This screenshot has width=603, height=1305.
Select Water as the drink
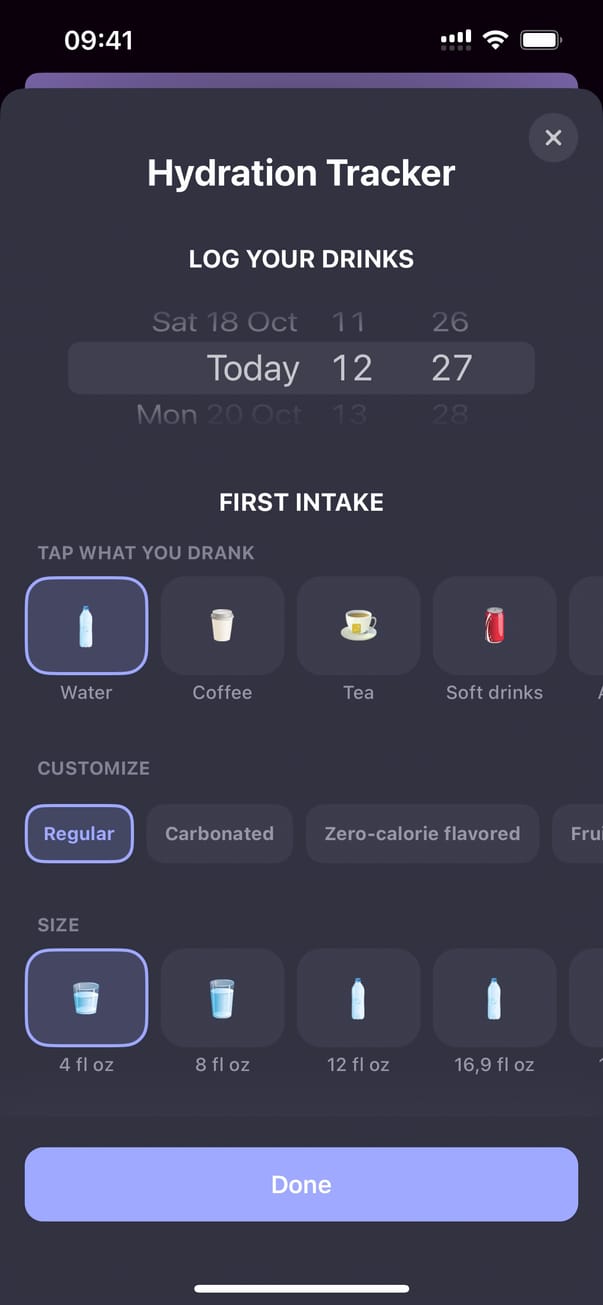point(86,626)
